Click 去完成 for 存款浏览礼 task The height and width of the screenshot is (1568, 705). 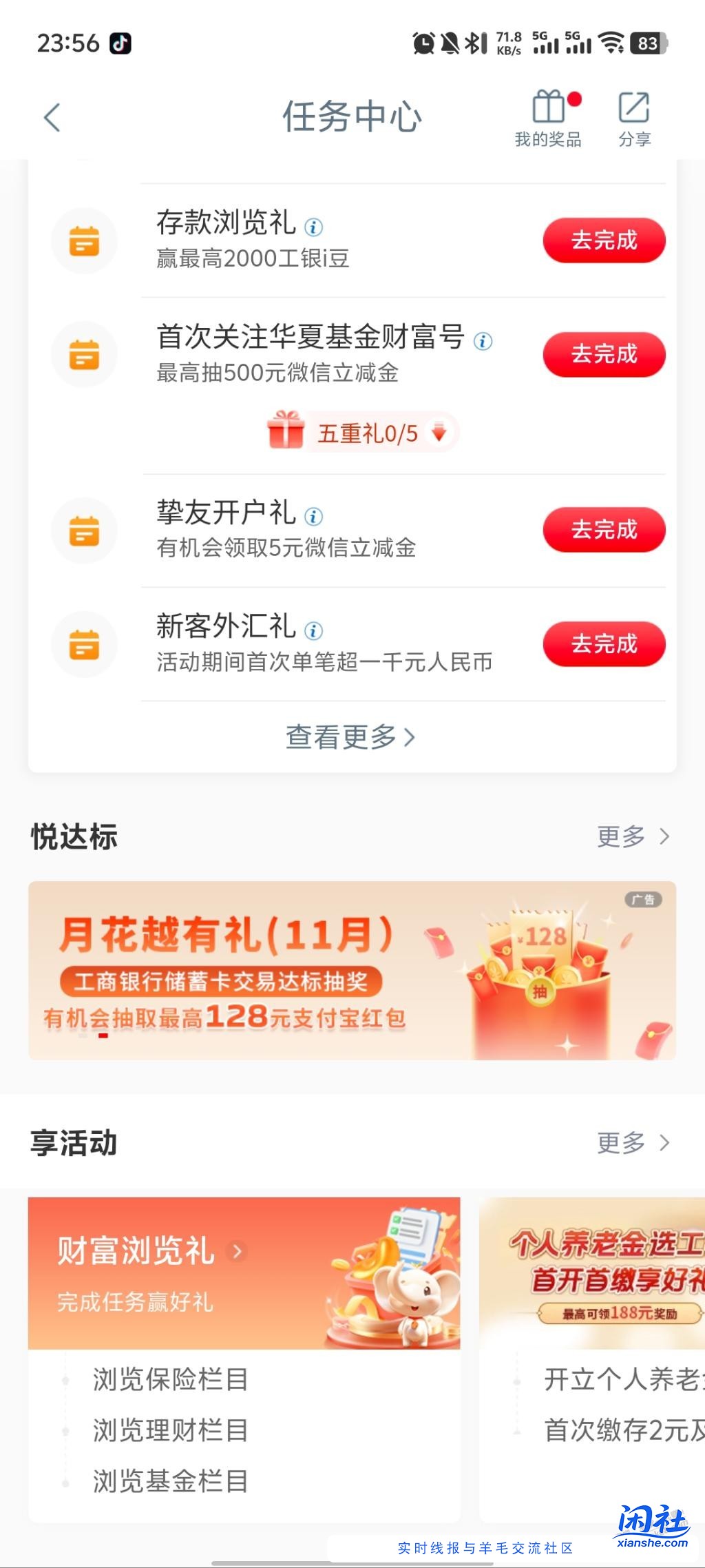click(604, 240)
